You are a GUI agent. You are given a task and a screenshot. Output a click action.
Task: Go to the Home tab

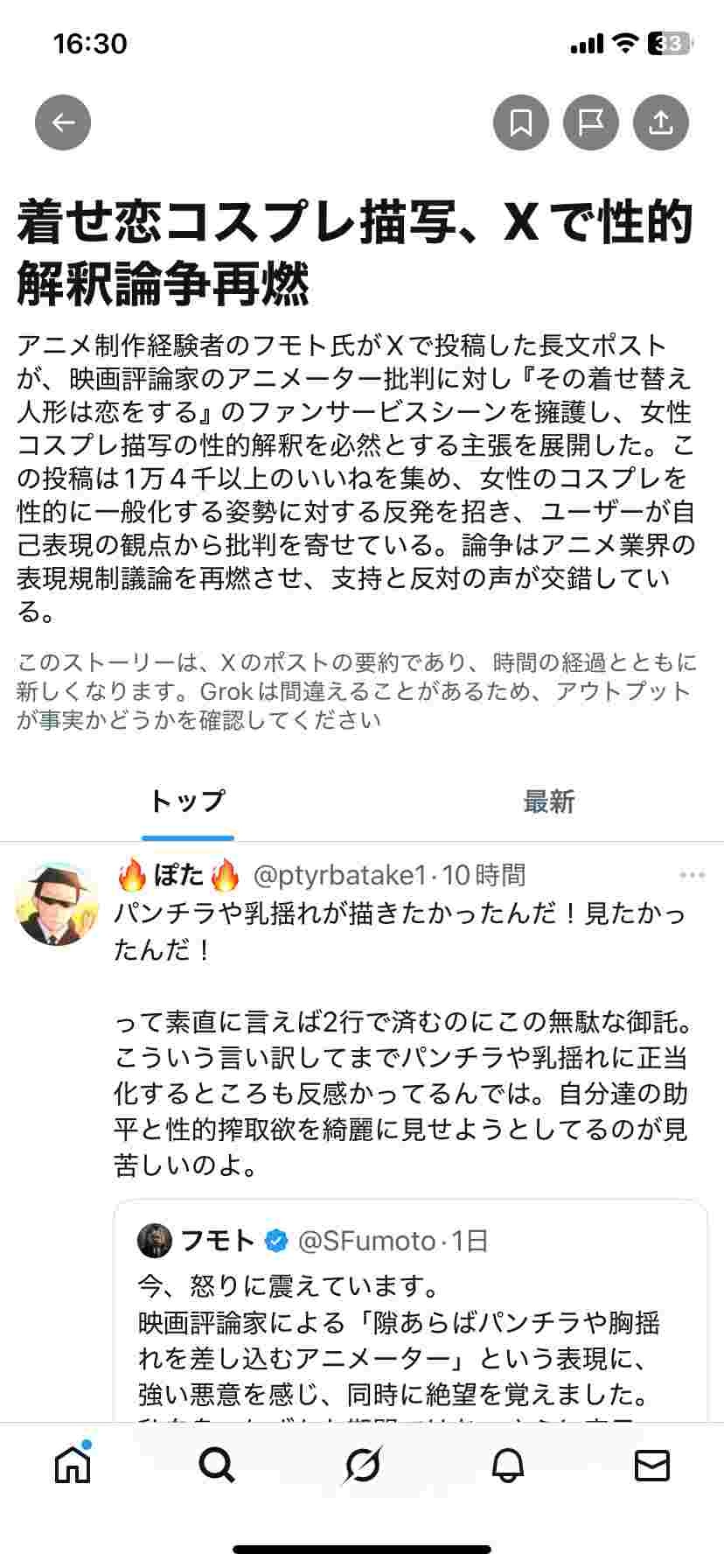click(73, 1465)
